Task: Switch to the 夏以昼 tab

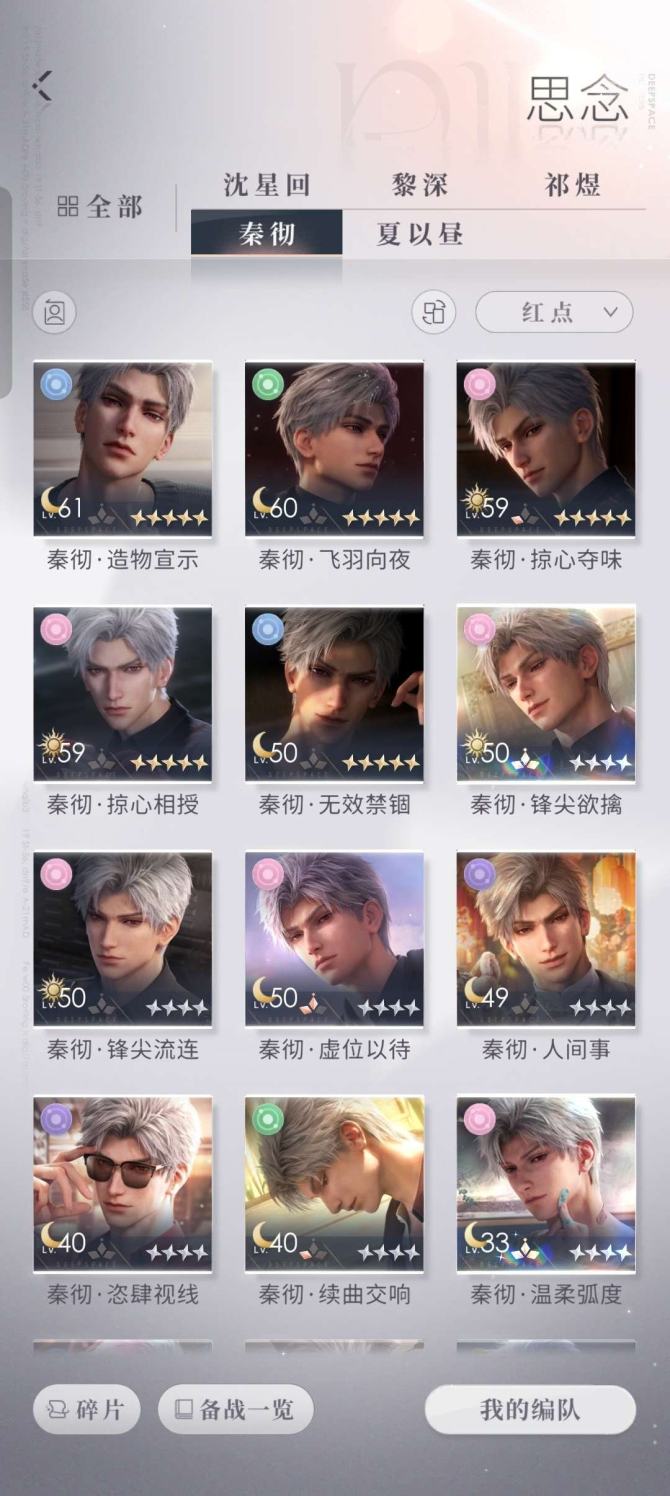Action: pyautogui.click(x=419, y=234)
